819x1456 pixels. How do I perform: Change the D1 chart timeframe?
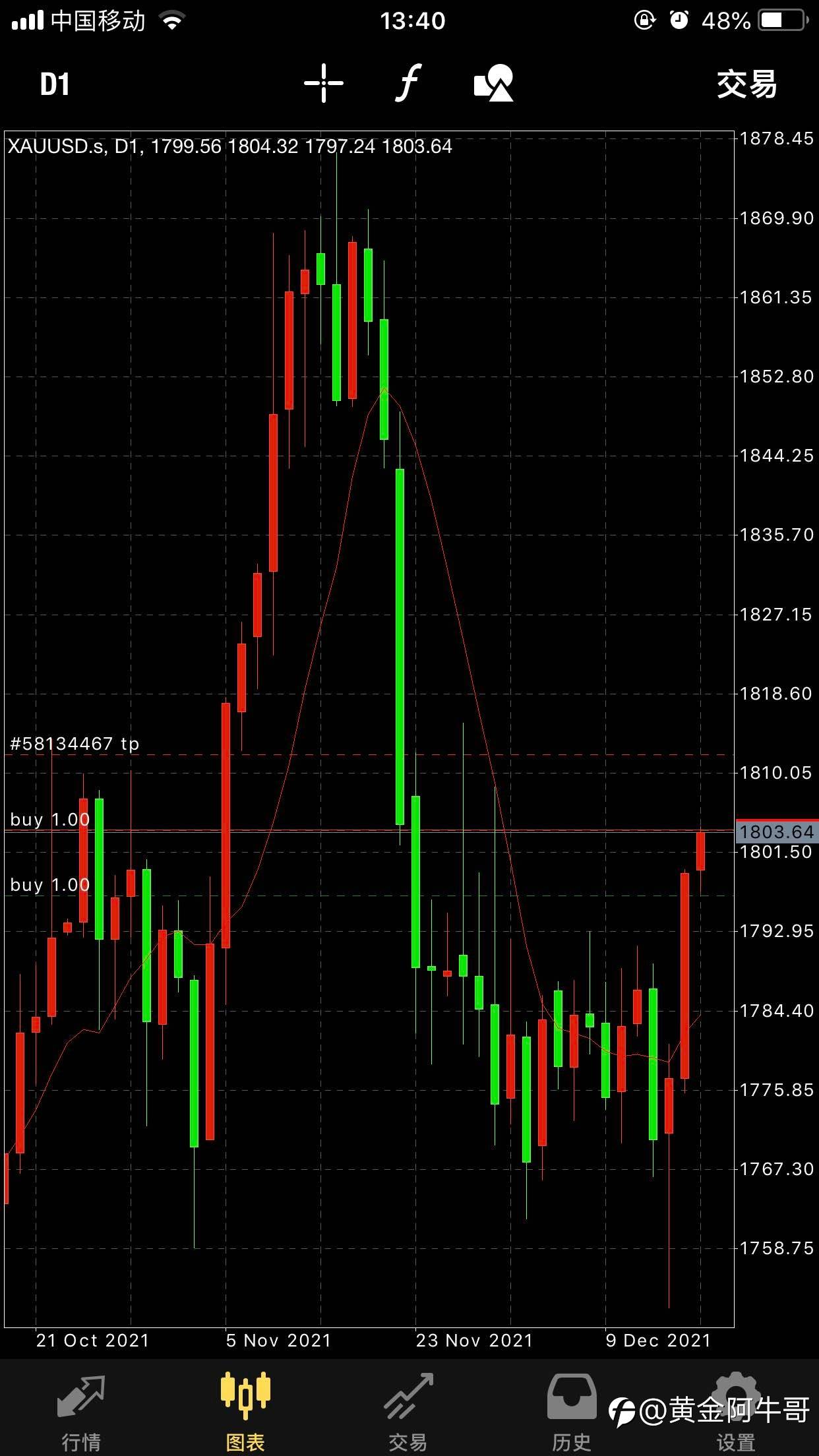coord(55,84)
